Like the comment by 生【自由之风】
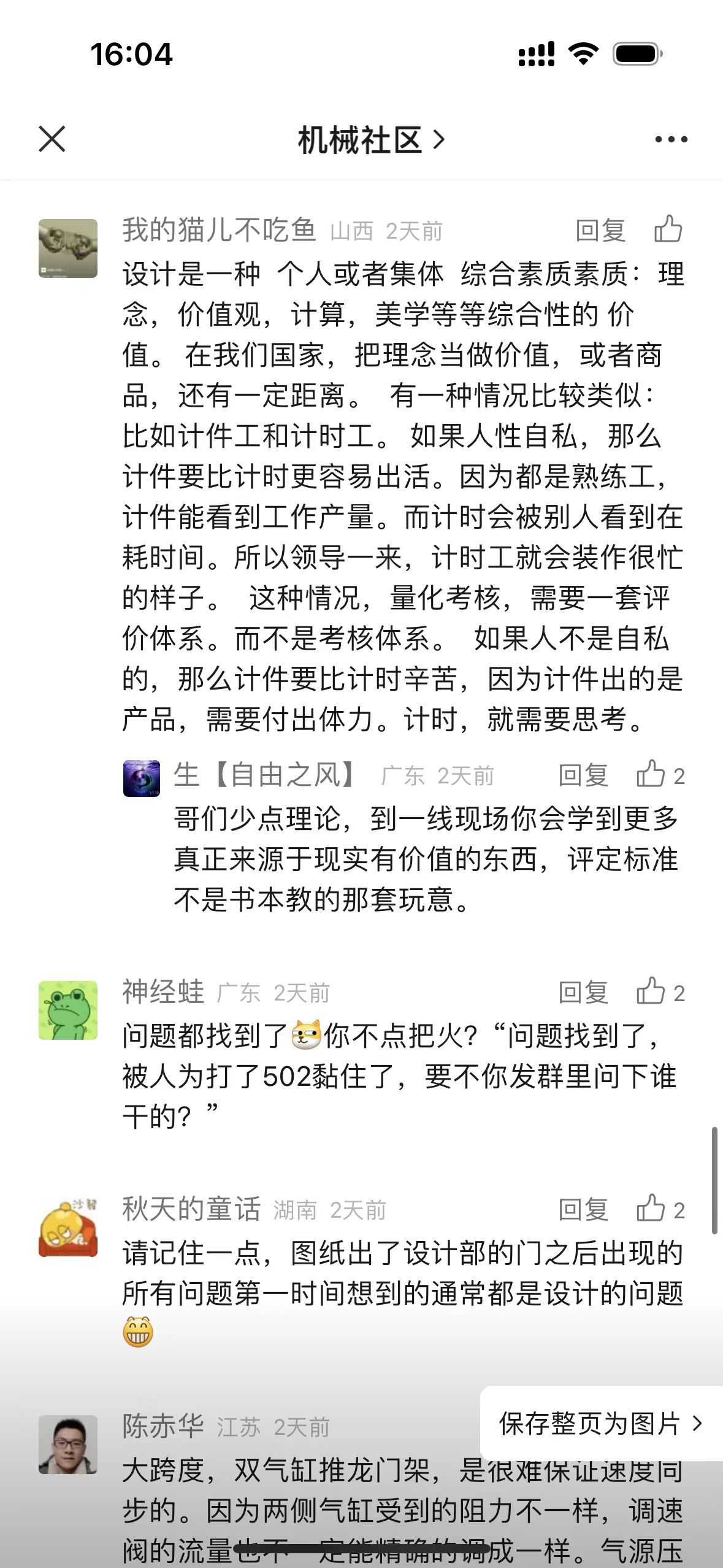723x1568 pixels. pos(651,775)
